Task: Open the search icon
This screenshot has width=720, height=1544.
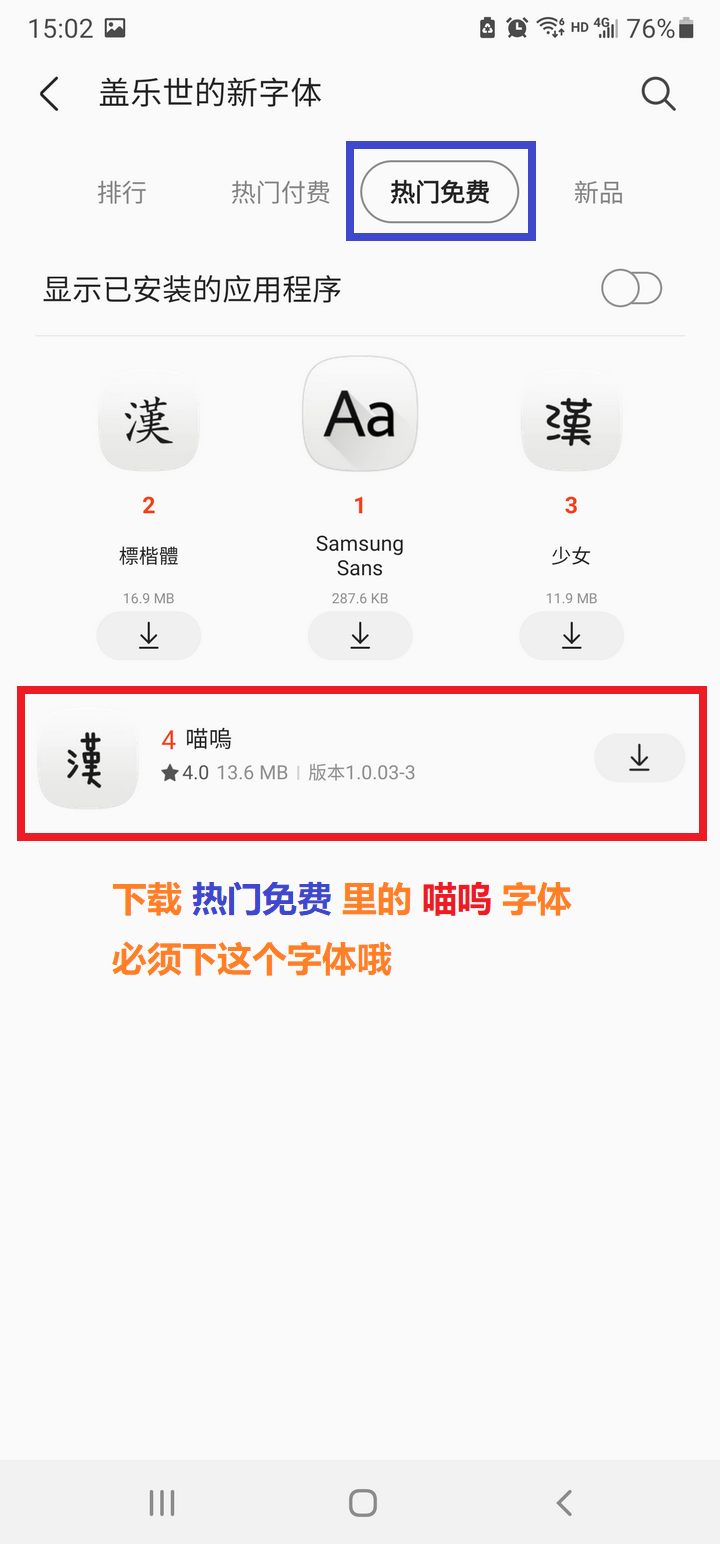Action: [x=658, y=94]
